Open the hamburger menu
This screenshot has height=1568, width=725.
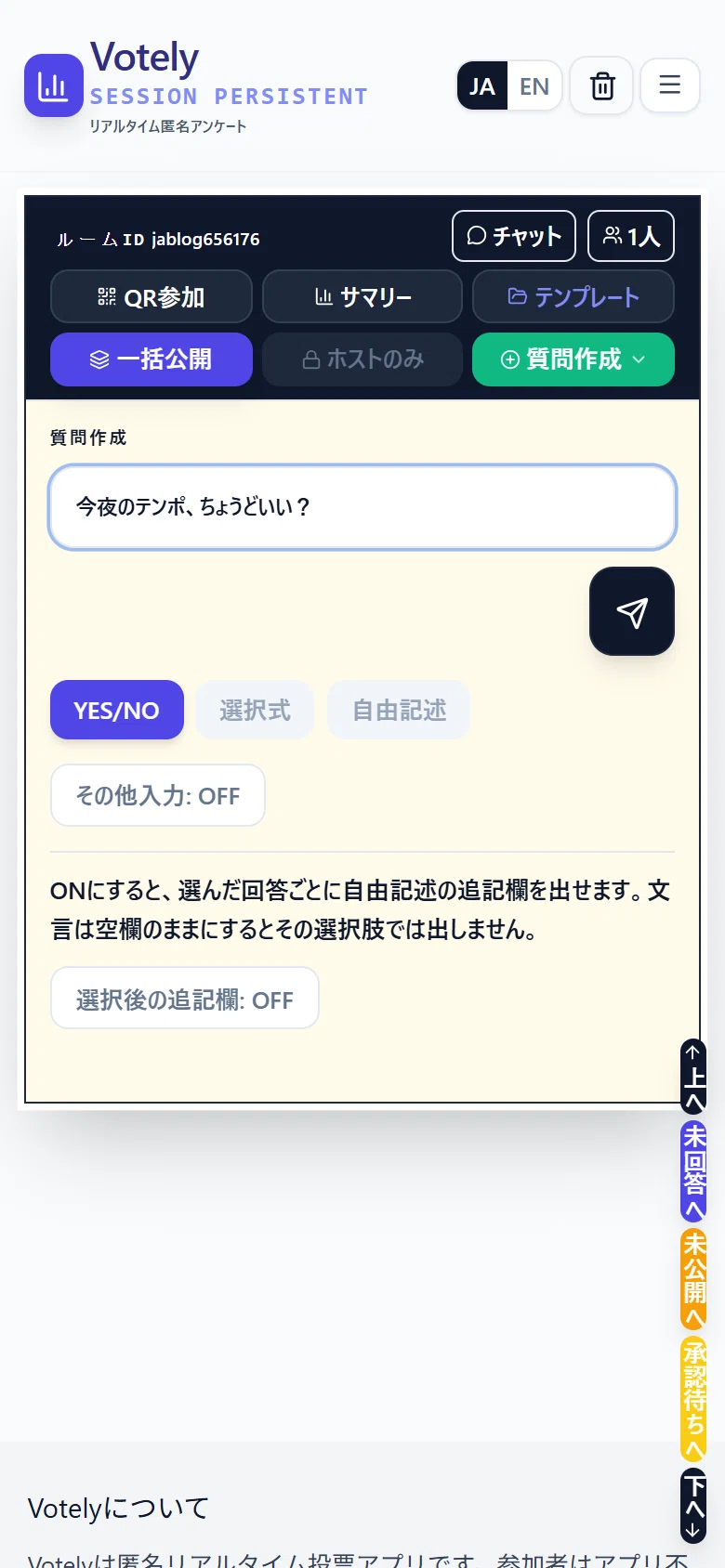670,85
